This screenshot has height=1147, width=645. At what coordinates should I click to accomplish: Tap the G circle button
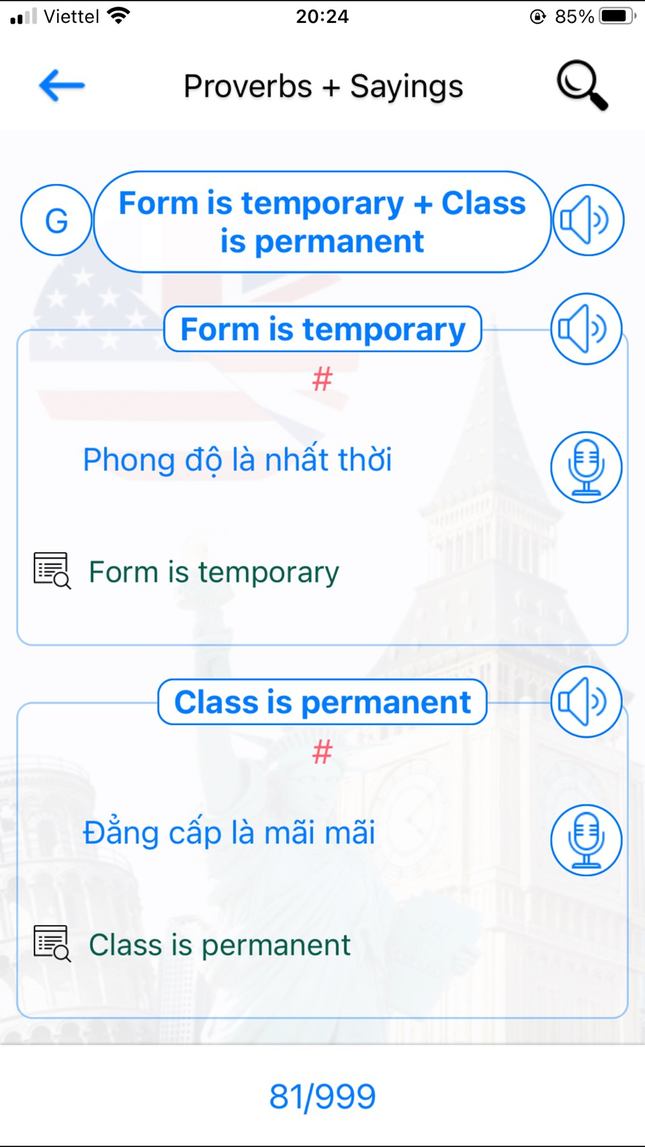click(x=56, y=220)
